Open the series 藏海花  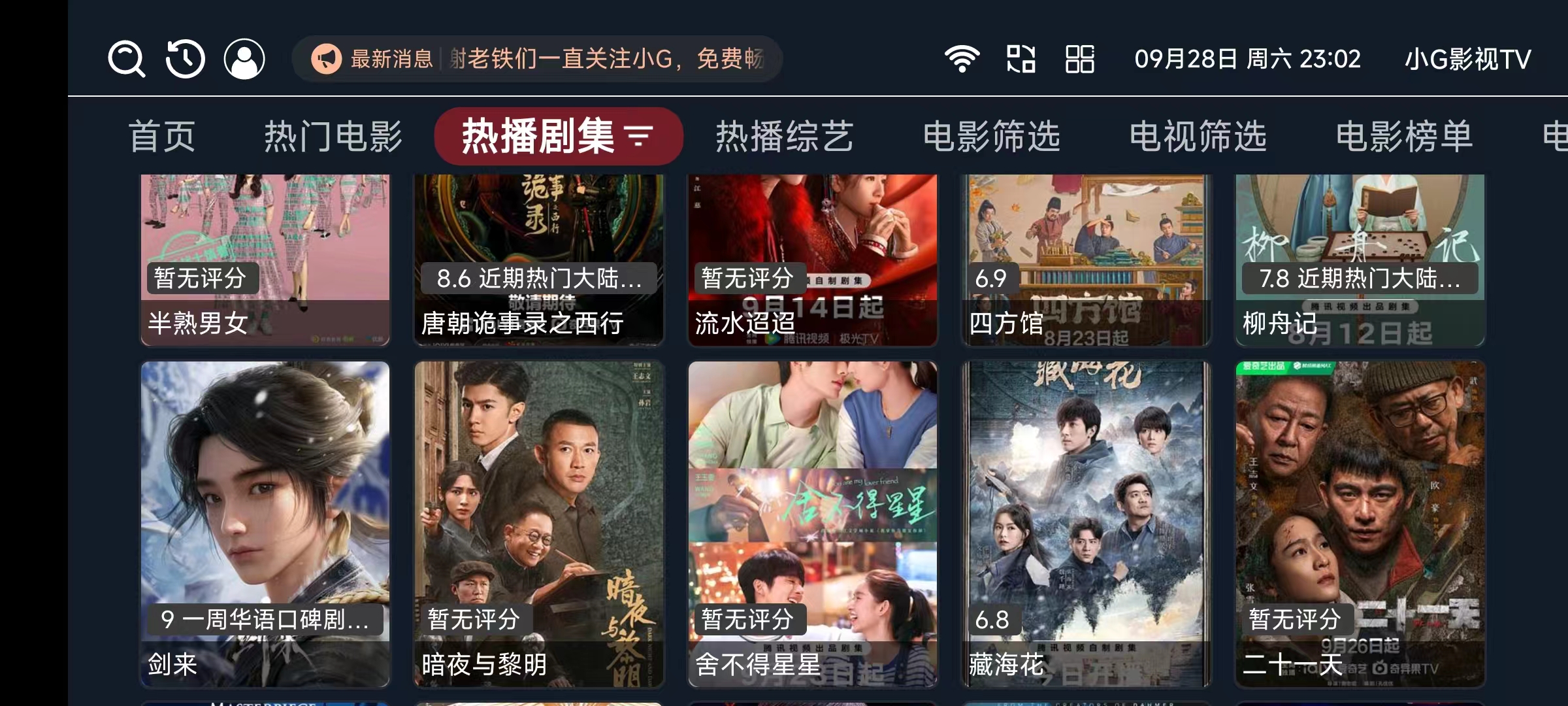click(x=1086, y=523)
